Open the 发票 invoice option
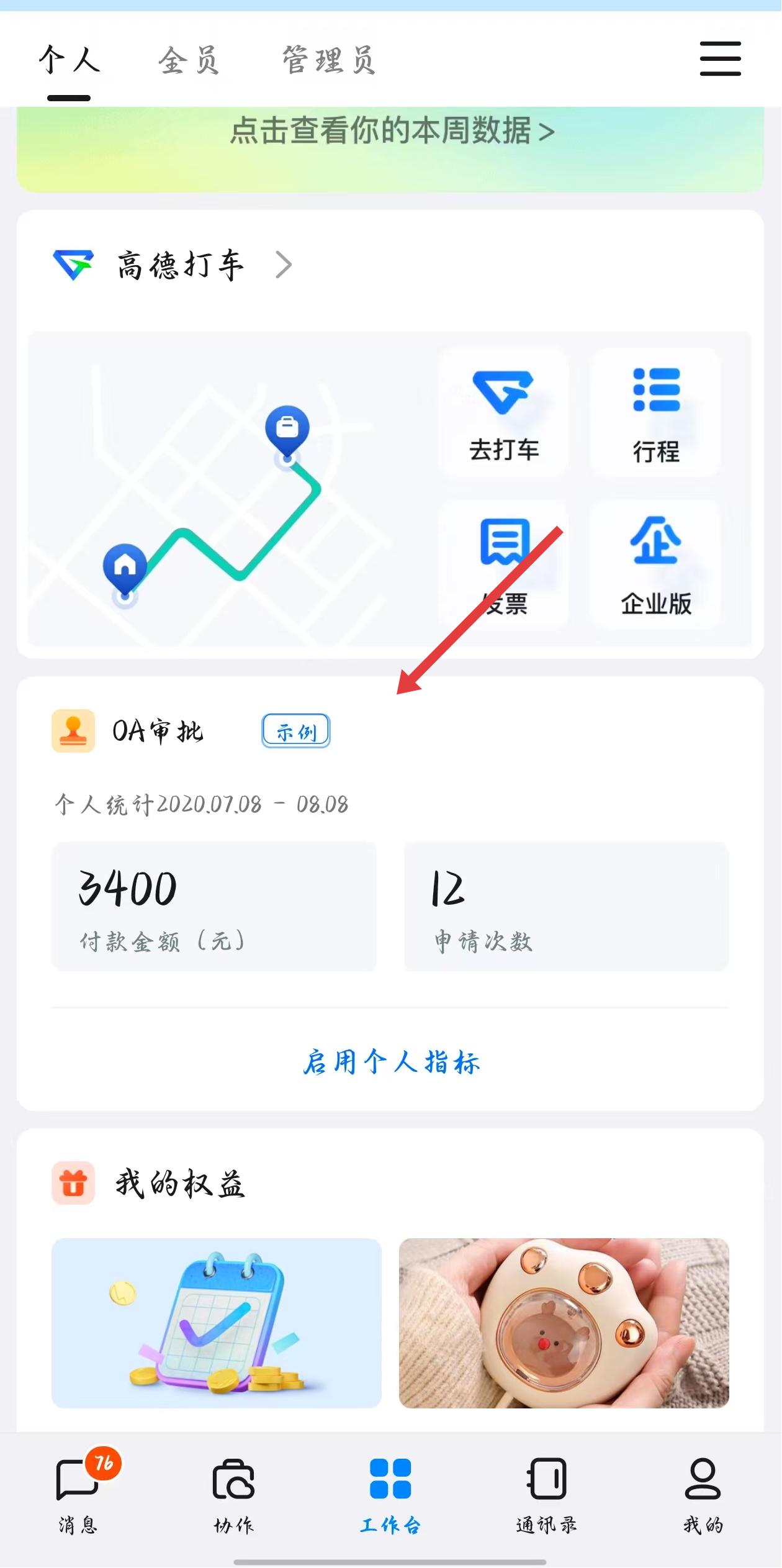The height and width of the screenshot is (1568, 782). (x=503, y=565)
